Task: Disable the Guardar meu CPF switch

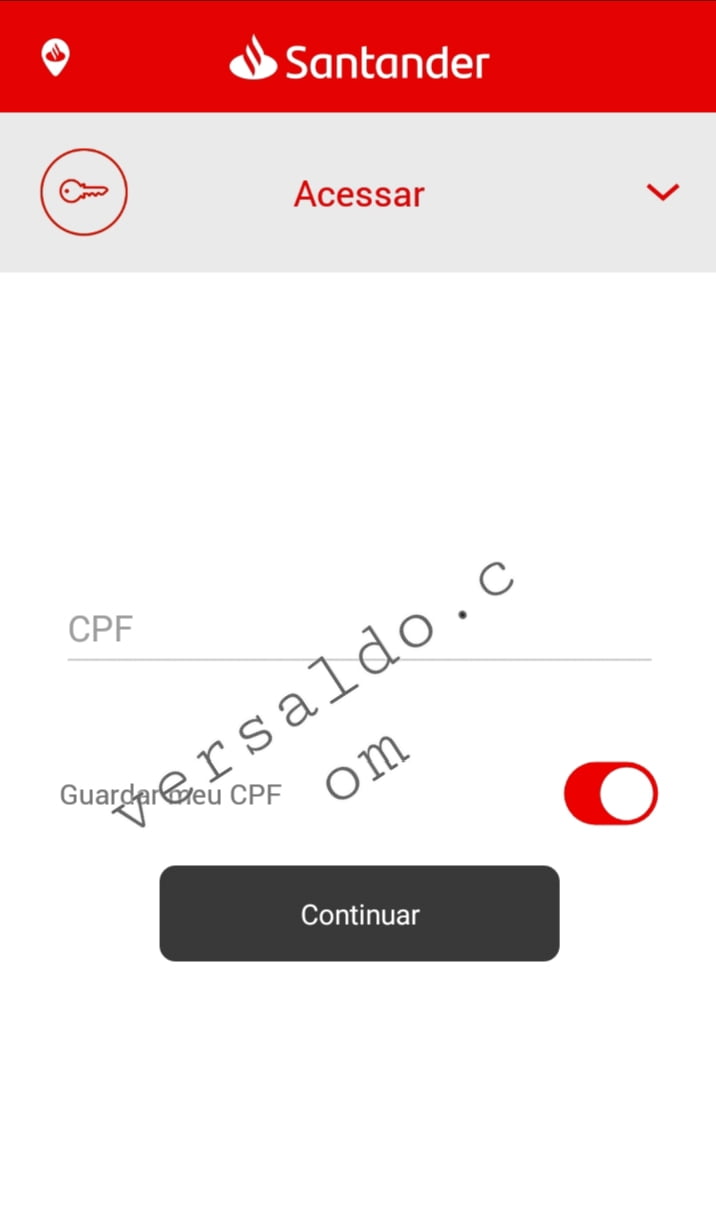Action: pos(611,793)
